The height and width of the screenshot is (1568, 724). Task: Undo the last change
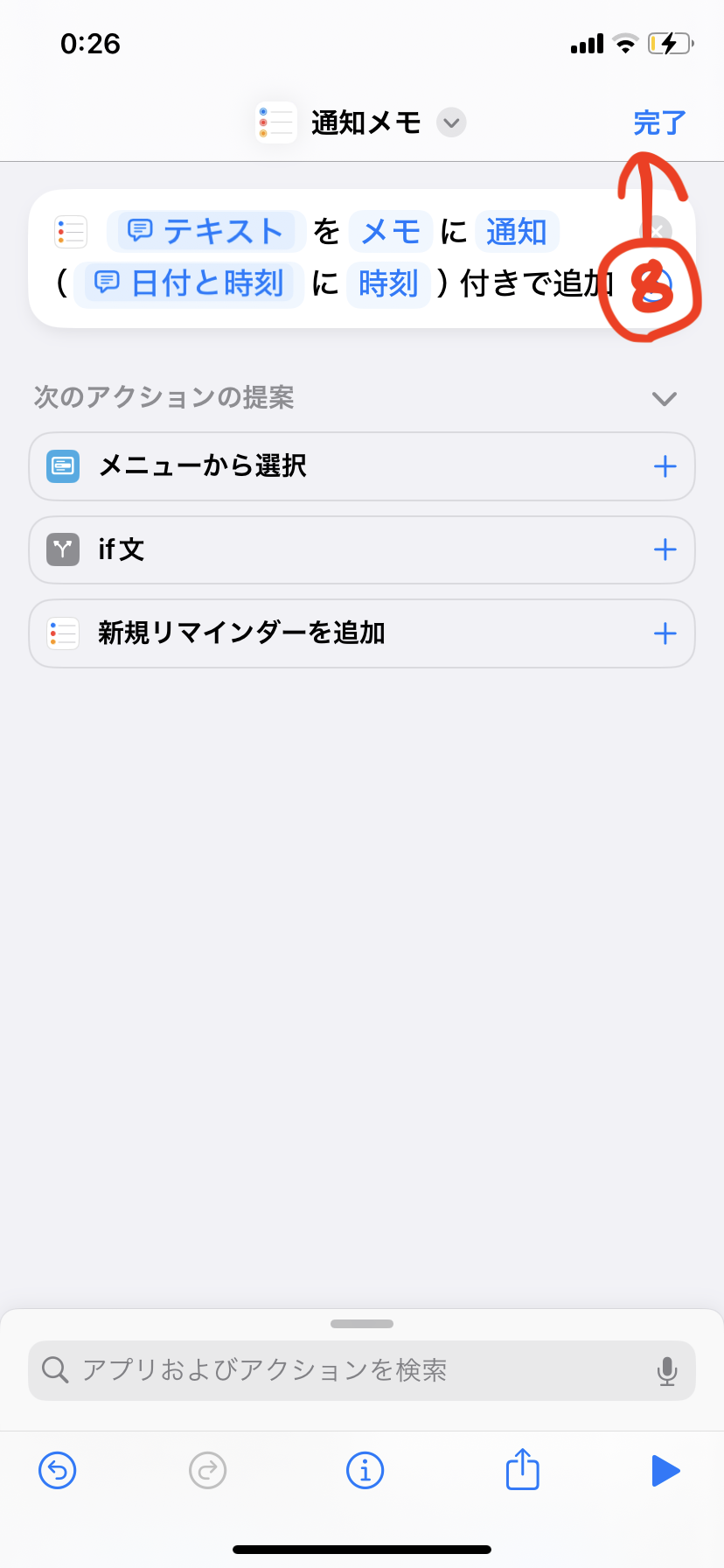coord(58,1470)
